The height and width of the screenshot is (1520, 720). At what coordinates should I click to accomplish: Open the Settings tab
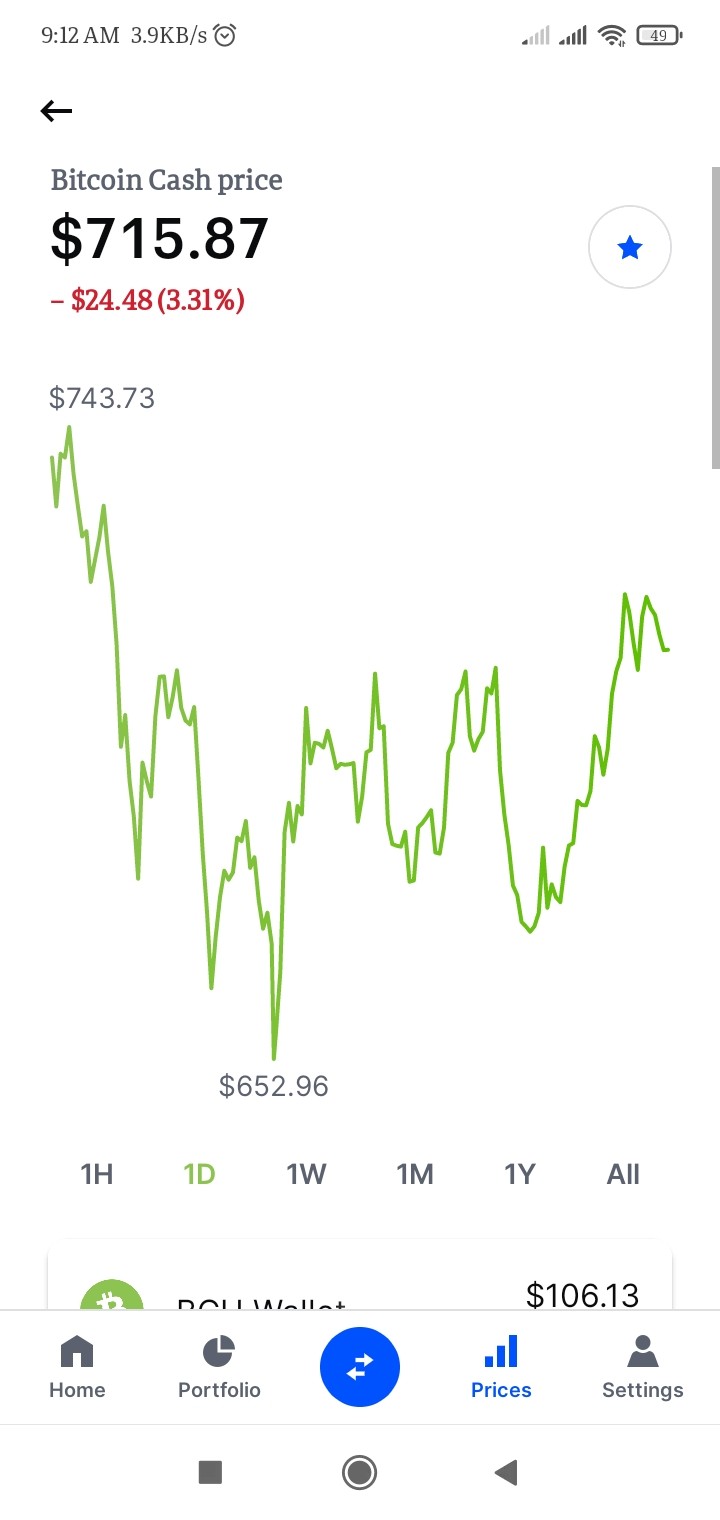tap(643, 1367)
